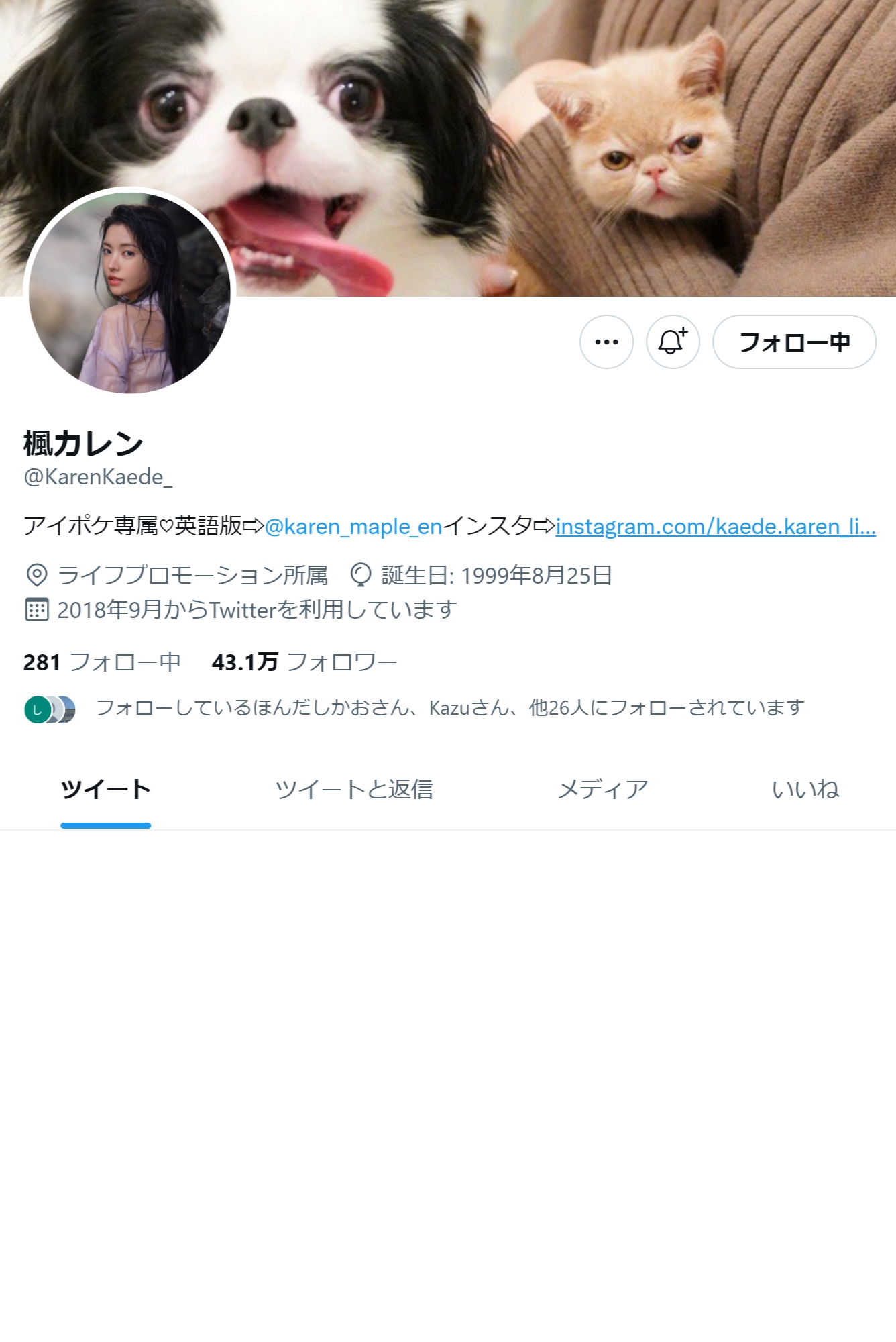View the 43.1万 フォロワー followers list
This screenshot has width=896, height=1342.
point(304,662)
